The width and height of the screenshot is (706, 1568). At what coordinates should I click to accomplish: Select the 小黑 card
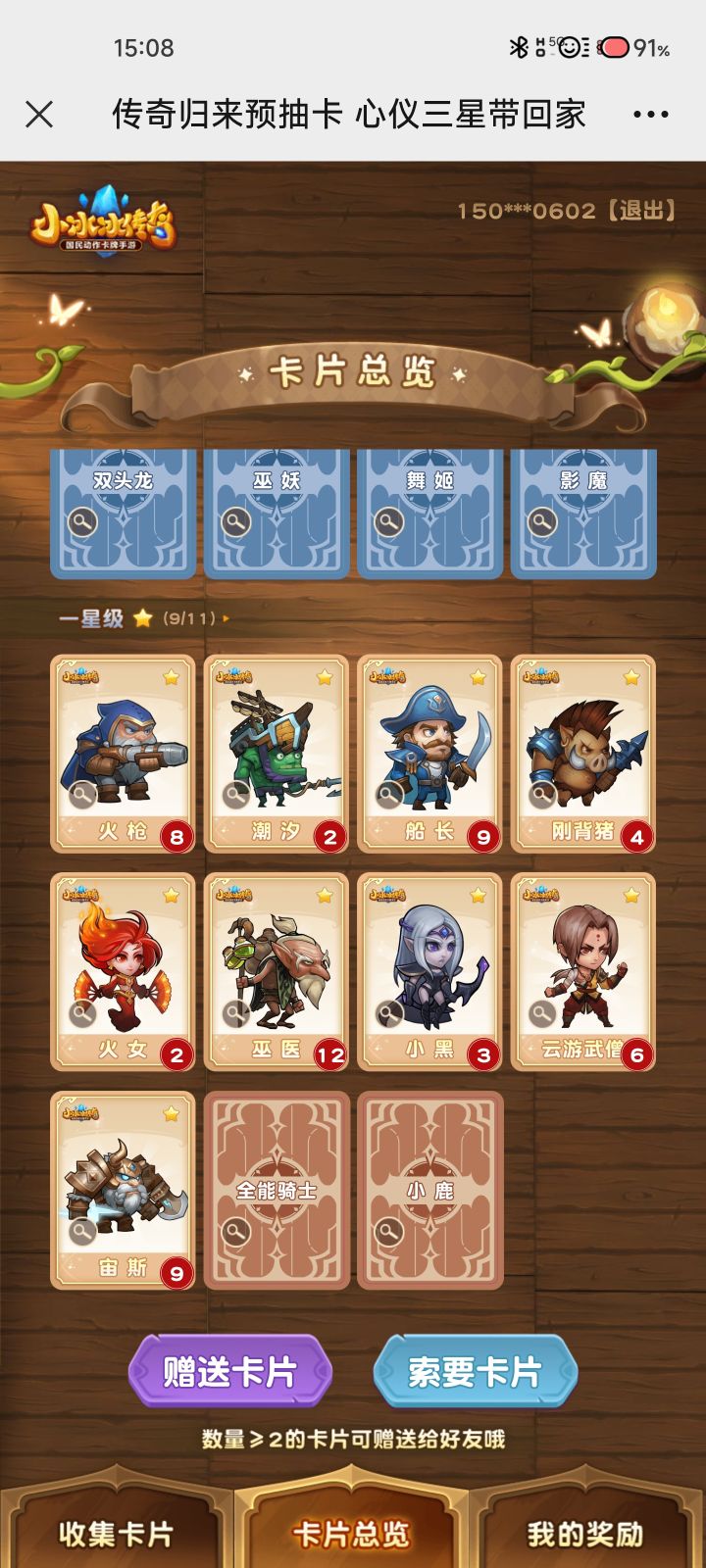point(429,972)
